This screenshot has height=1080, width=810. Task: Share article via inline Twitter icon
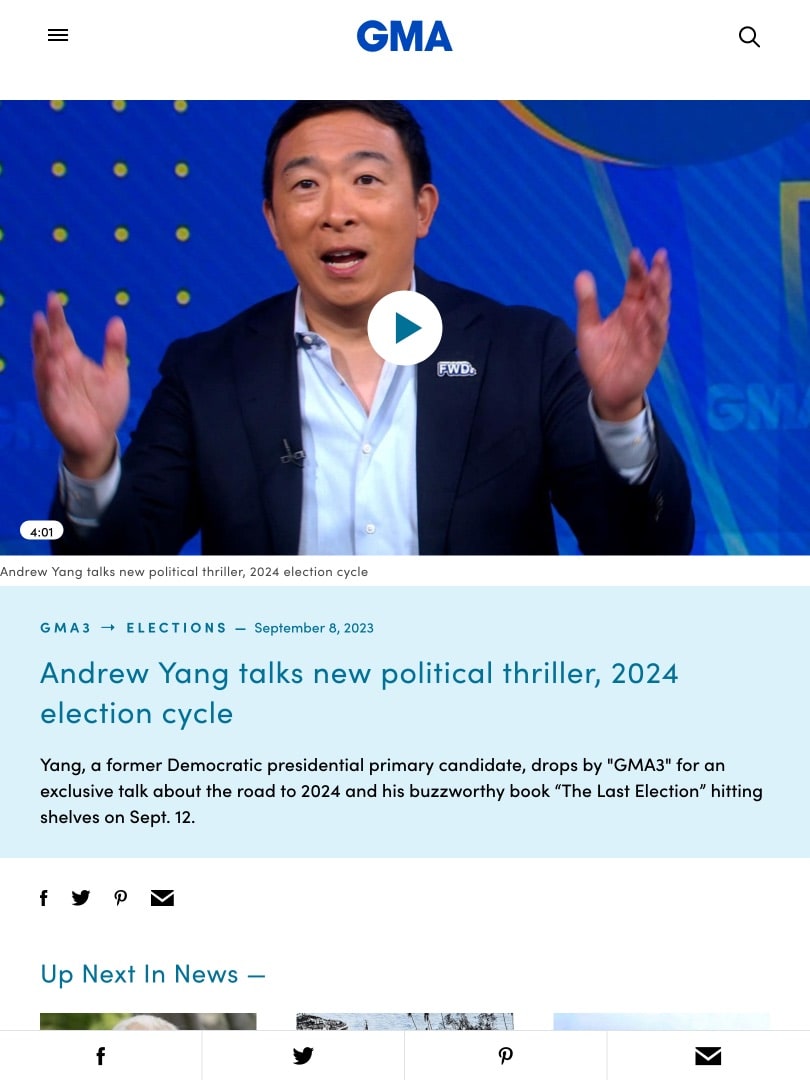pyautogui.click(x=81, y=898)
